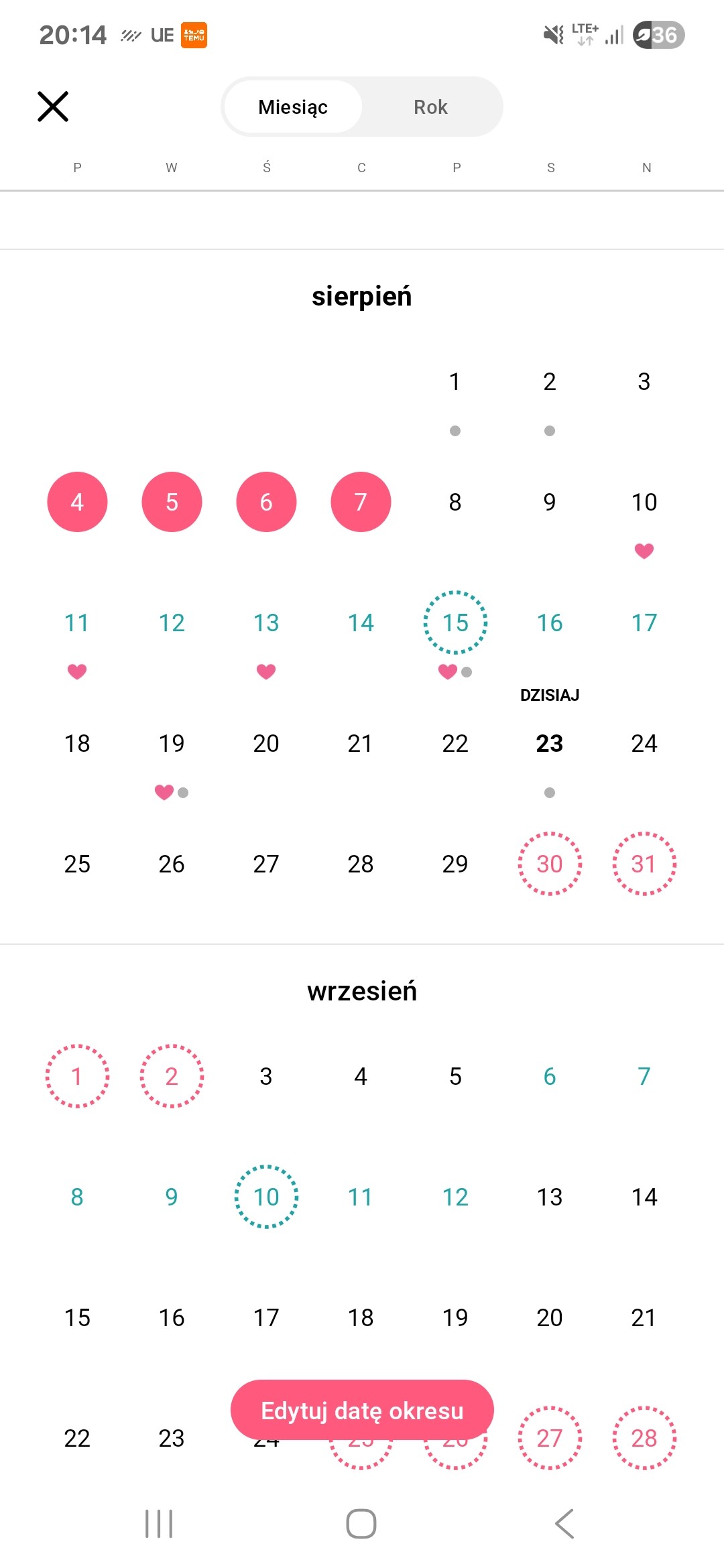Select 19 sierpień in the calendar

172,743
